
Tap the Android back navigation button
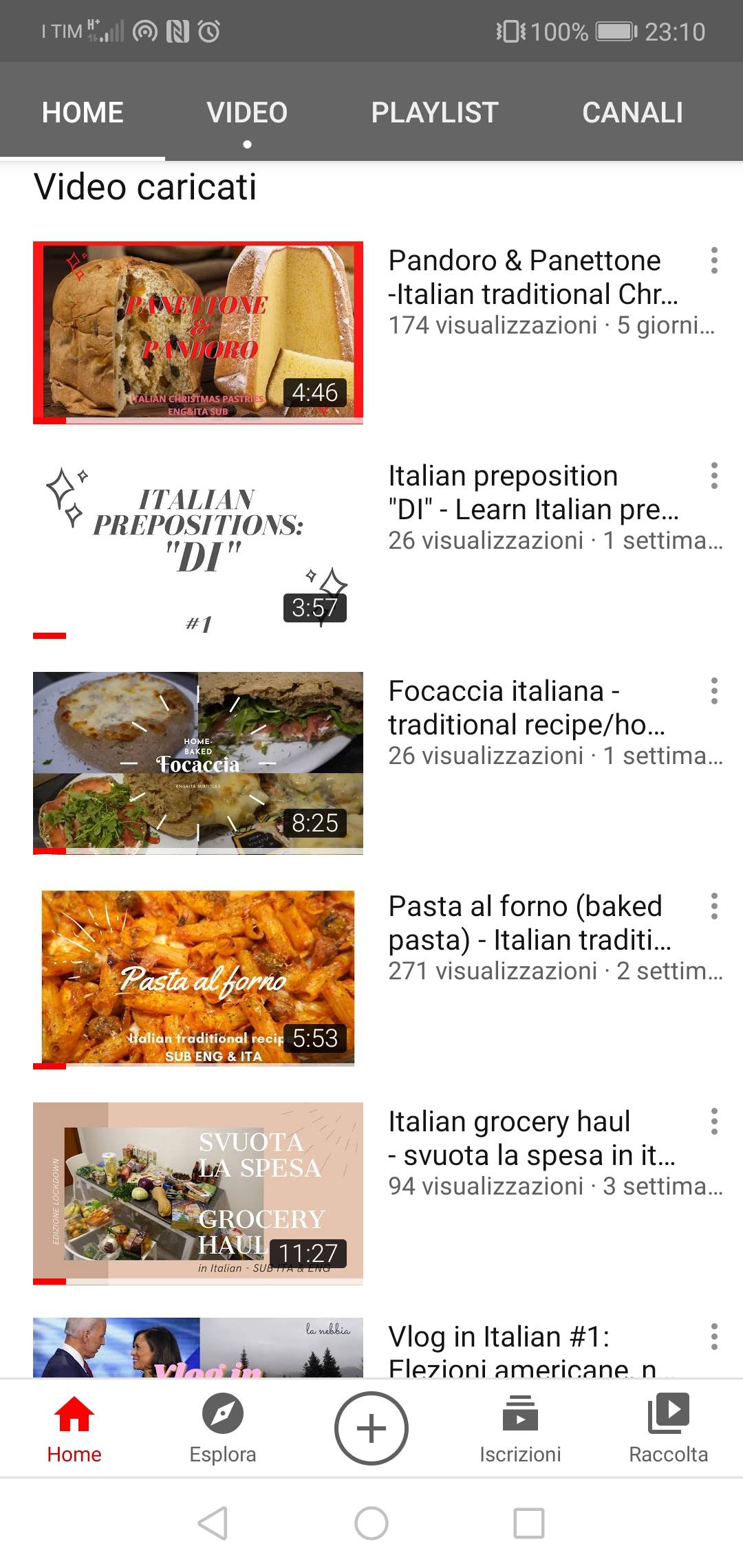(213, 1525)
